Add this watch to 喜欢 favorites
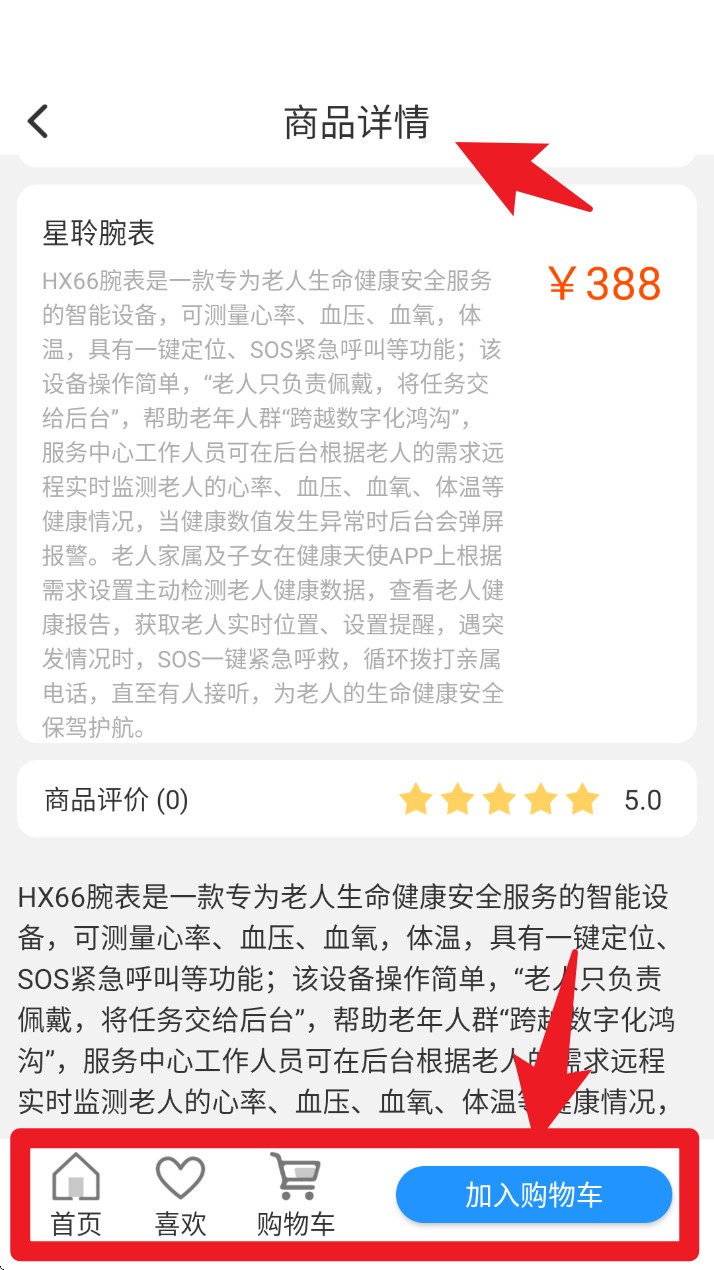Viewport: 714px width, 1270px height. click(180, 1194)
